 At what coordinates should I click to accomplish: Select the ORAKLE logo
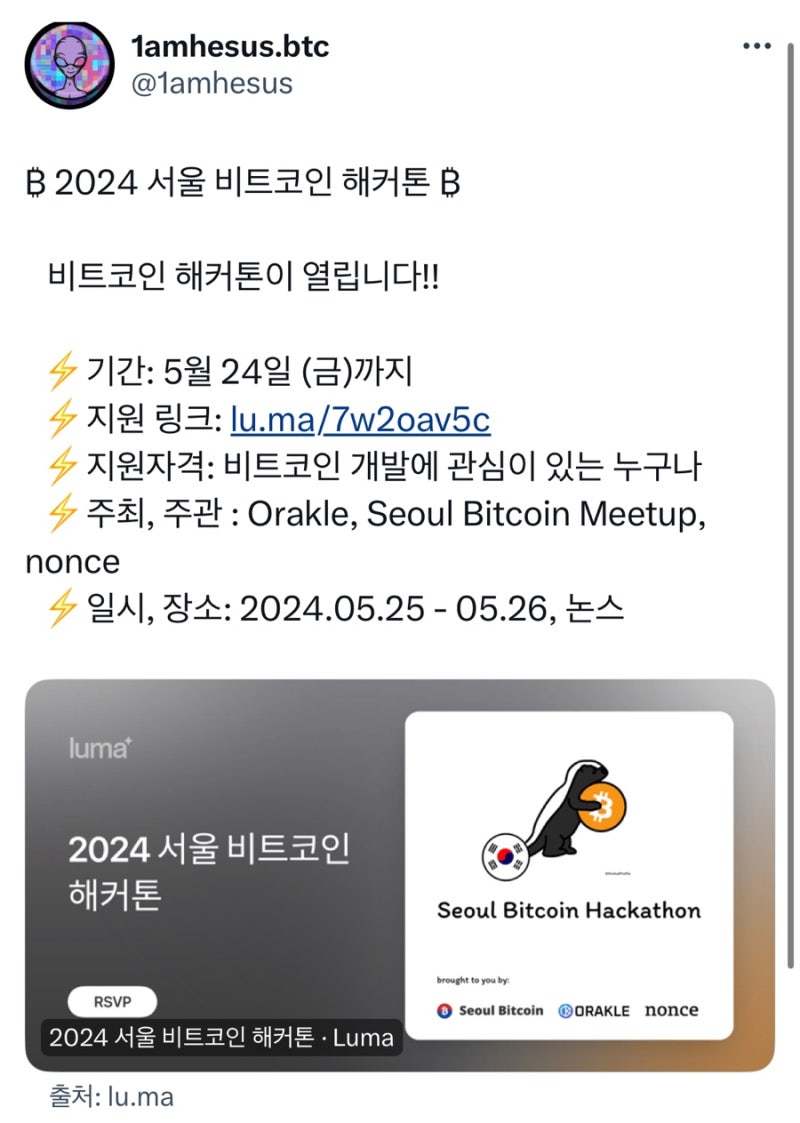pos(593,1010)
